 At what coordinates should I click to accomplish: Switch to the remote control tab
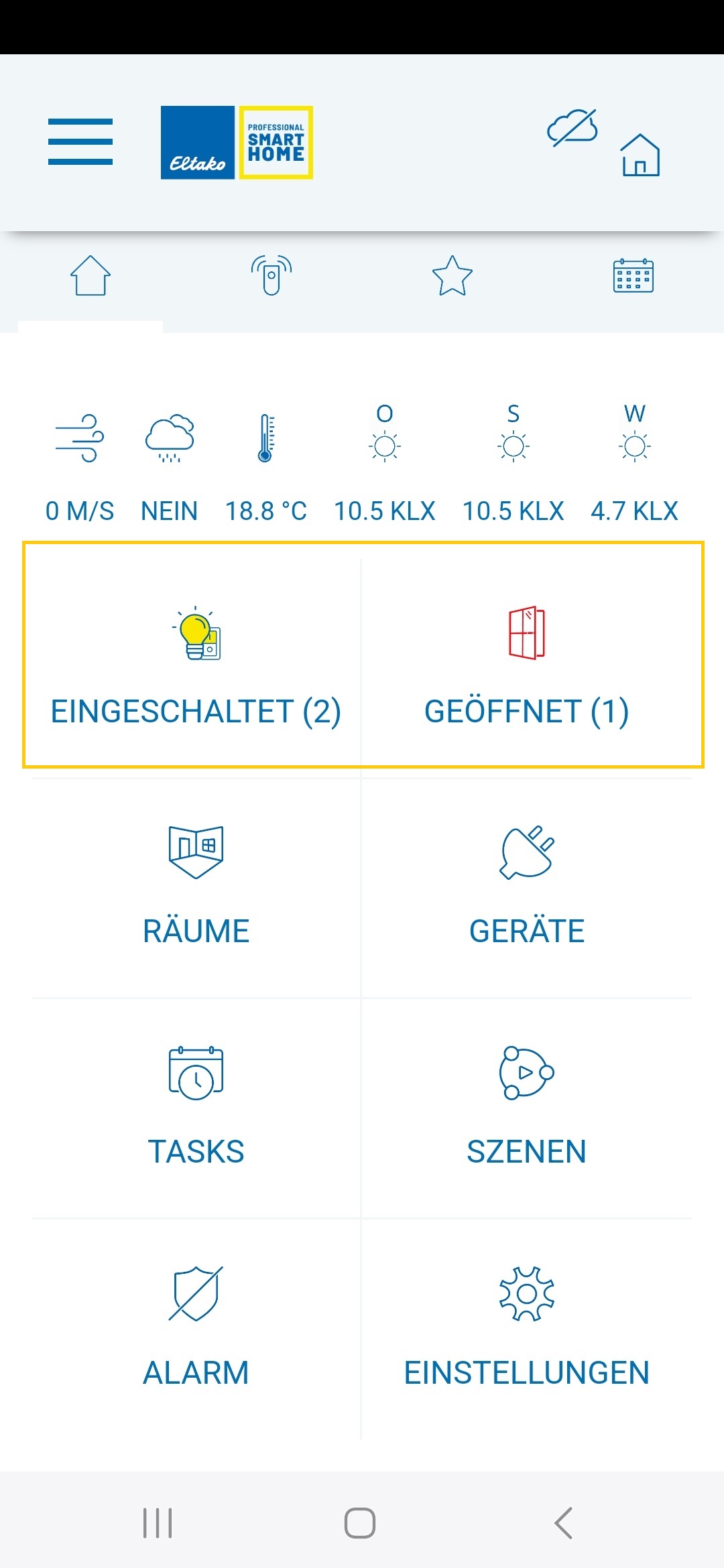tap(271, 275)
